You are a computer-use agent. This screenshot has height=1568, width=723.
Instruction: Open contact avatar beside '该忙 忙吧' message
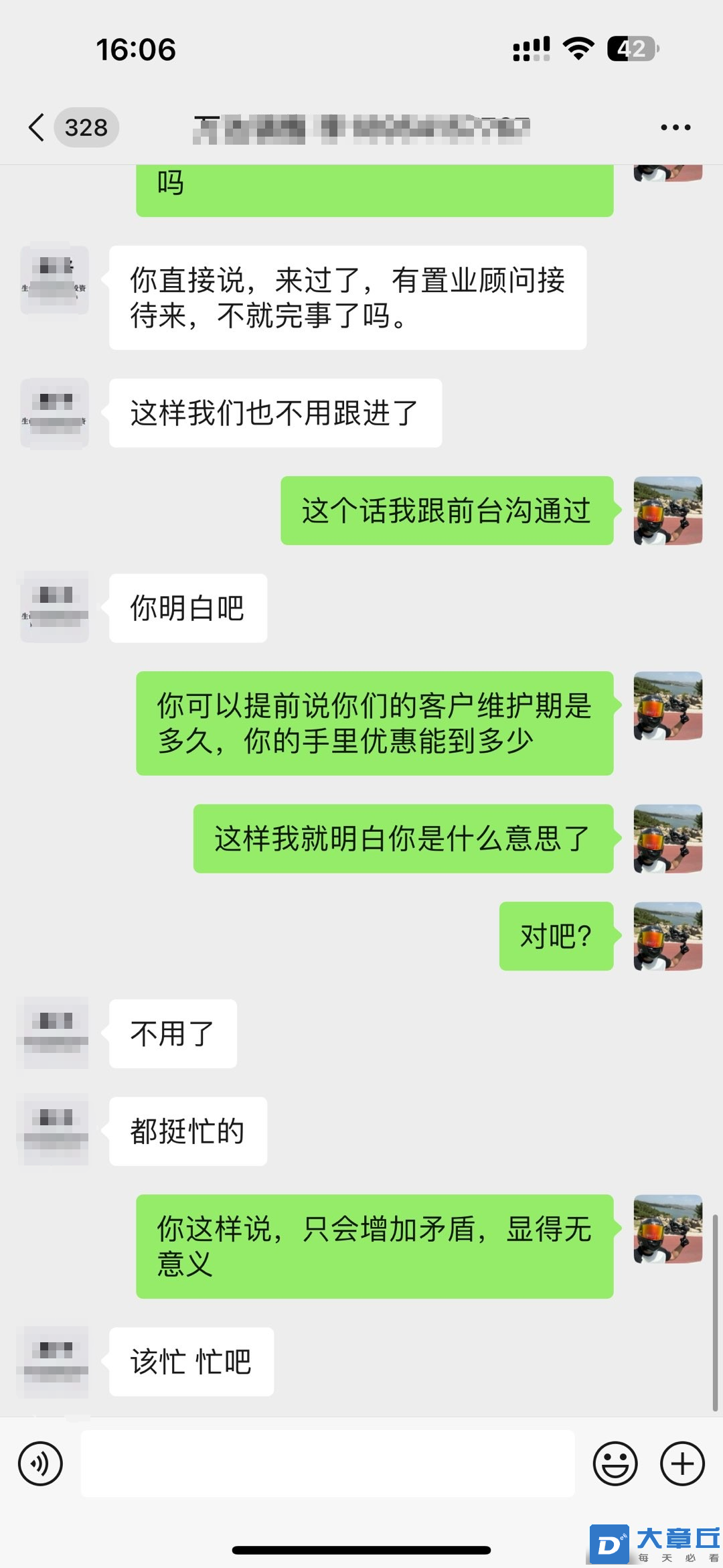[x=55, y=1362]
